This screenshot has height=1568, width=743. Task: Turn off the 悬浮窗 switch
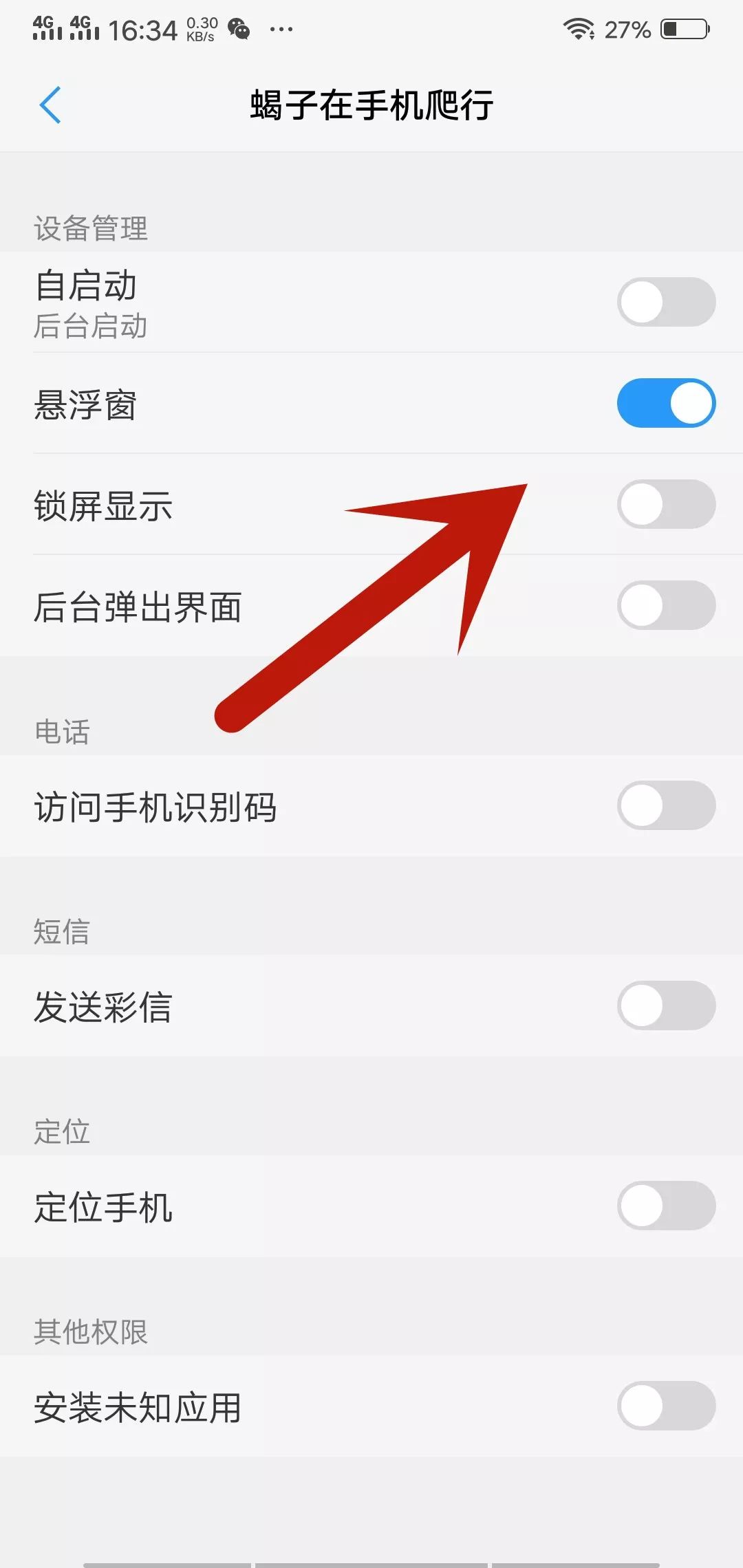click(x=665, y=403)
